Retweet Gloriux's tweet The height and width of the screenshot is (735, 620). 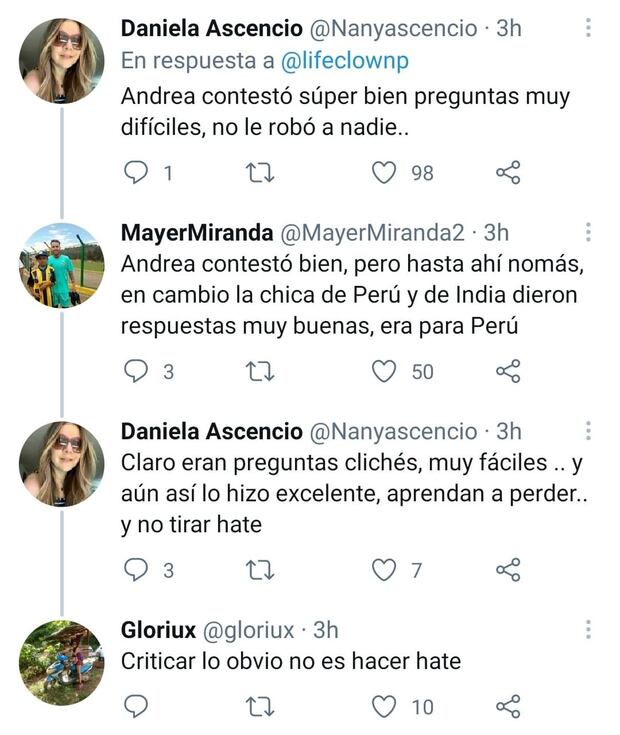click(x=259, y=707)
